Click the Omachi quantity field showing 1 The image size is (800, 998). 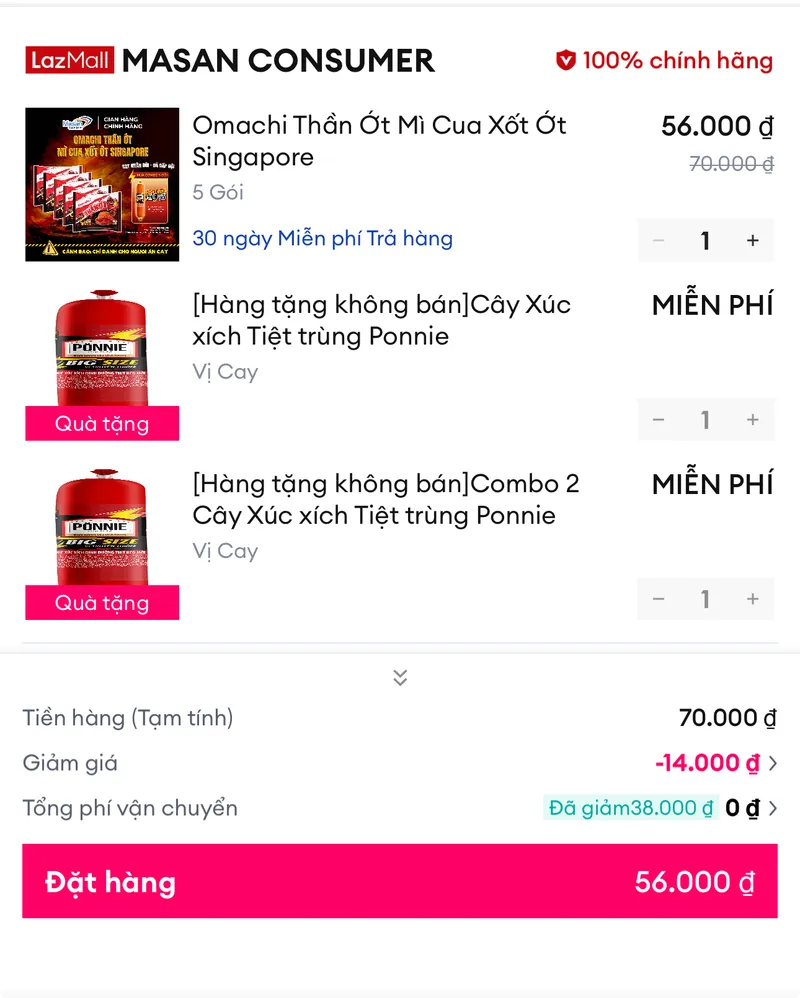click(705, 240)
